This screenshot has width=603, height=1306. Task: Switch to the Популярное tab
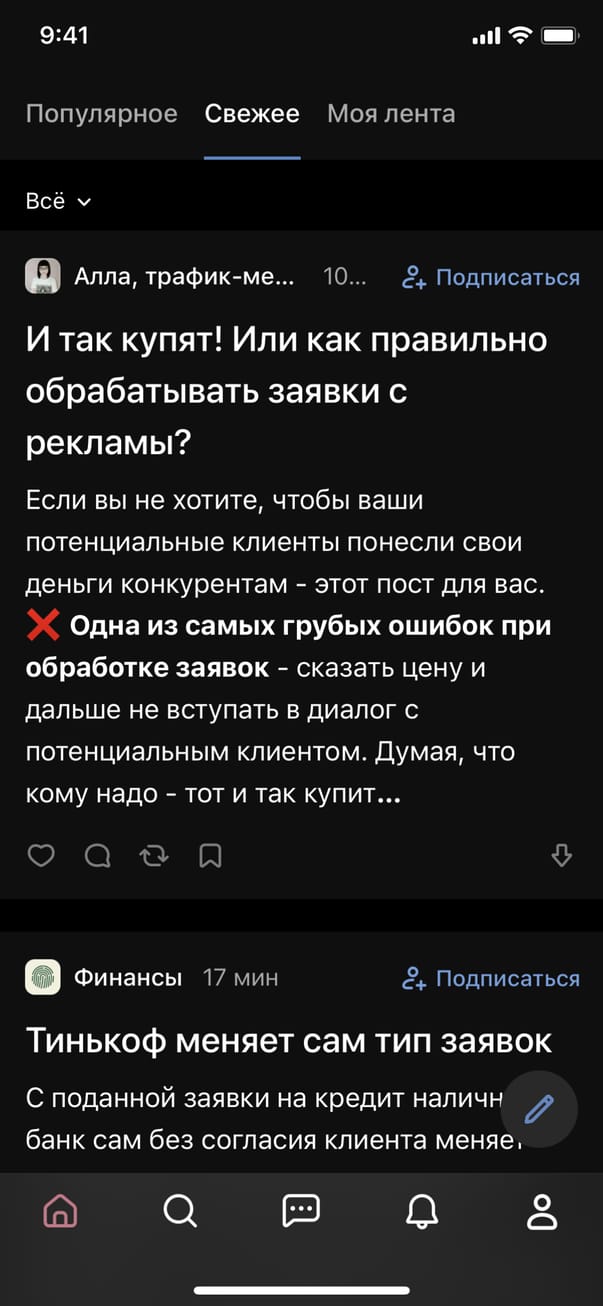(101, 114)
